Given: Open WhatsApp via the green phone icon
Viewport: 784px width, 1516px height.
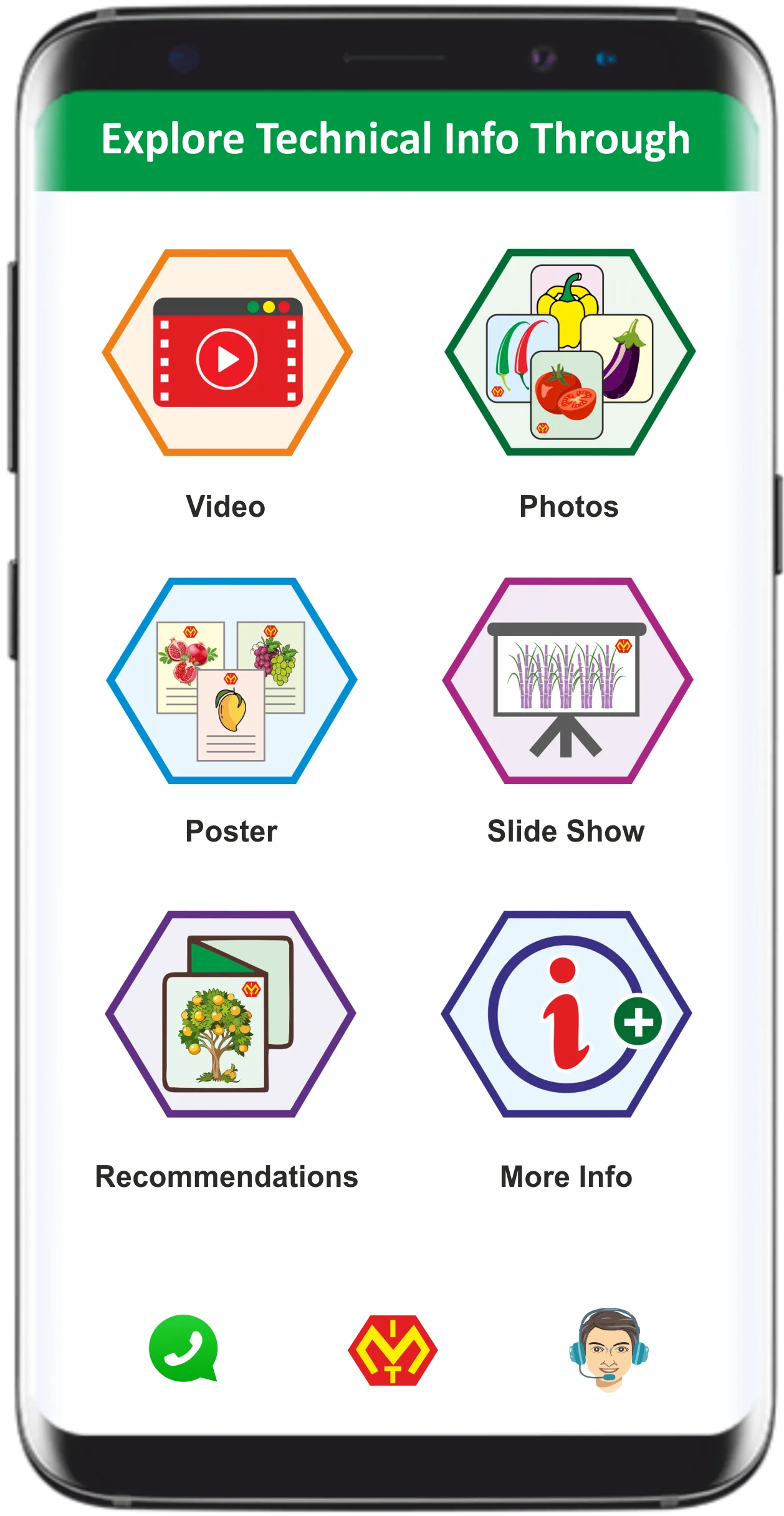Looking at the screenshot, I should click(184, 1350).
